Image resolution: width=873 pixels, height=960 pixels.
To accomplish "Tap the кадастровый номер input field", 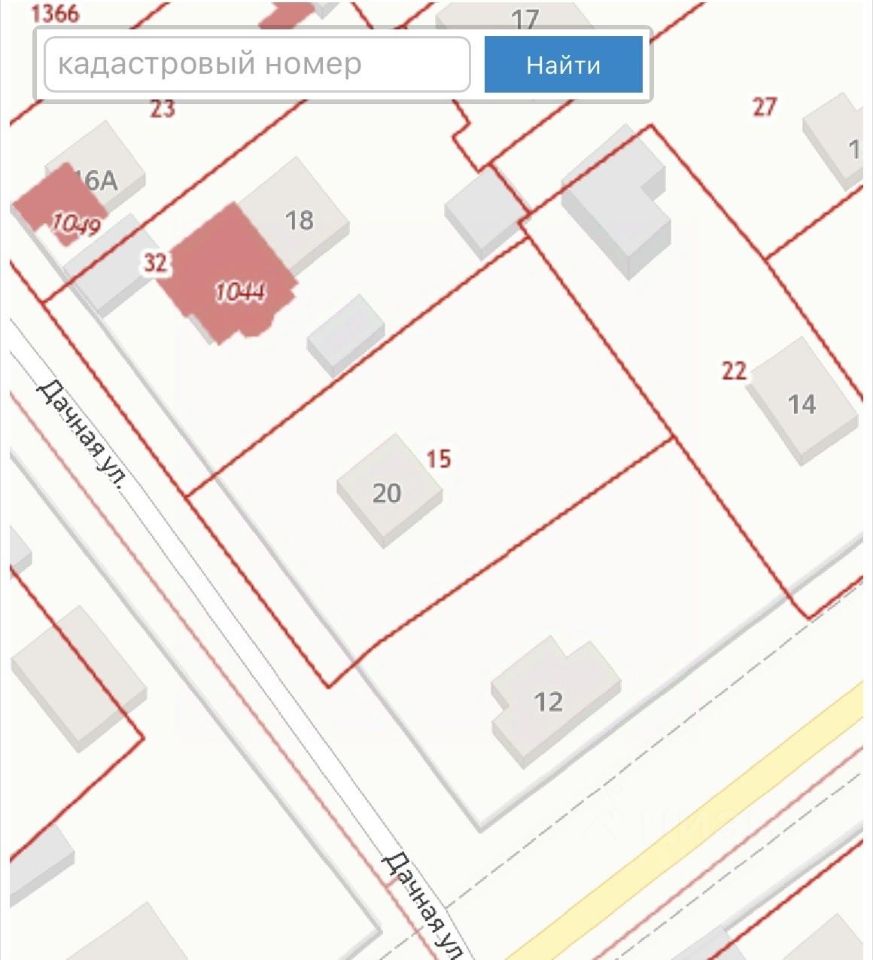I will click(x=257, y=65).
